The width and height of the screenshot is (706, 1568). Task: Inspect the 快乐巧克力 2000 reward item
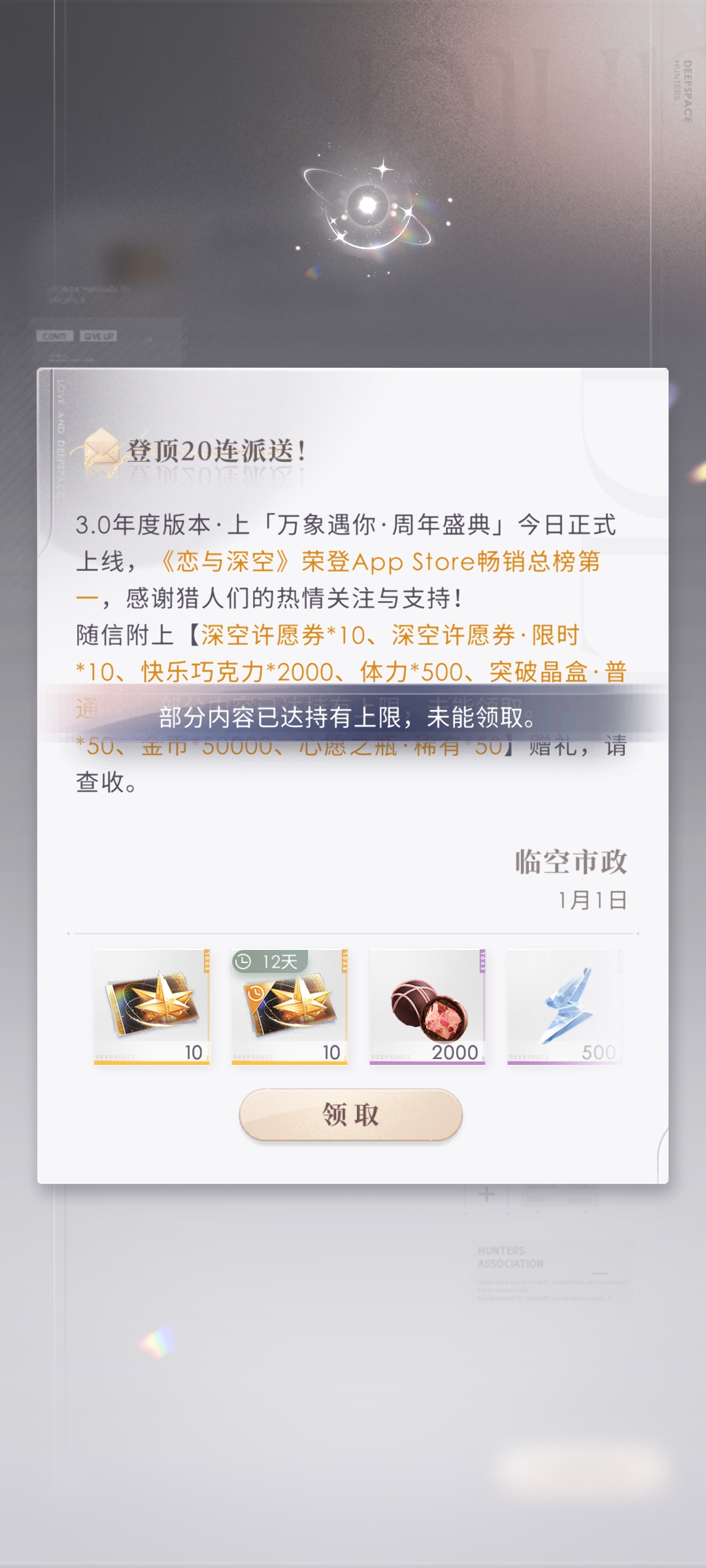pos(428,1007)
